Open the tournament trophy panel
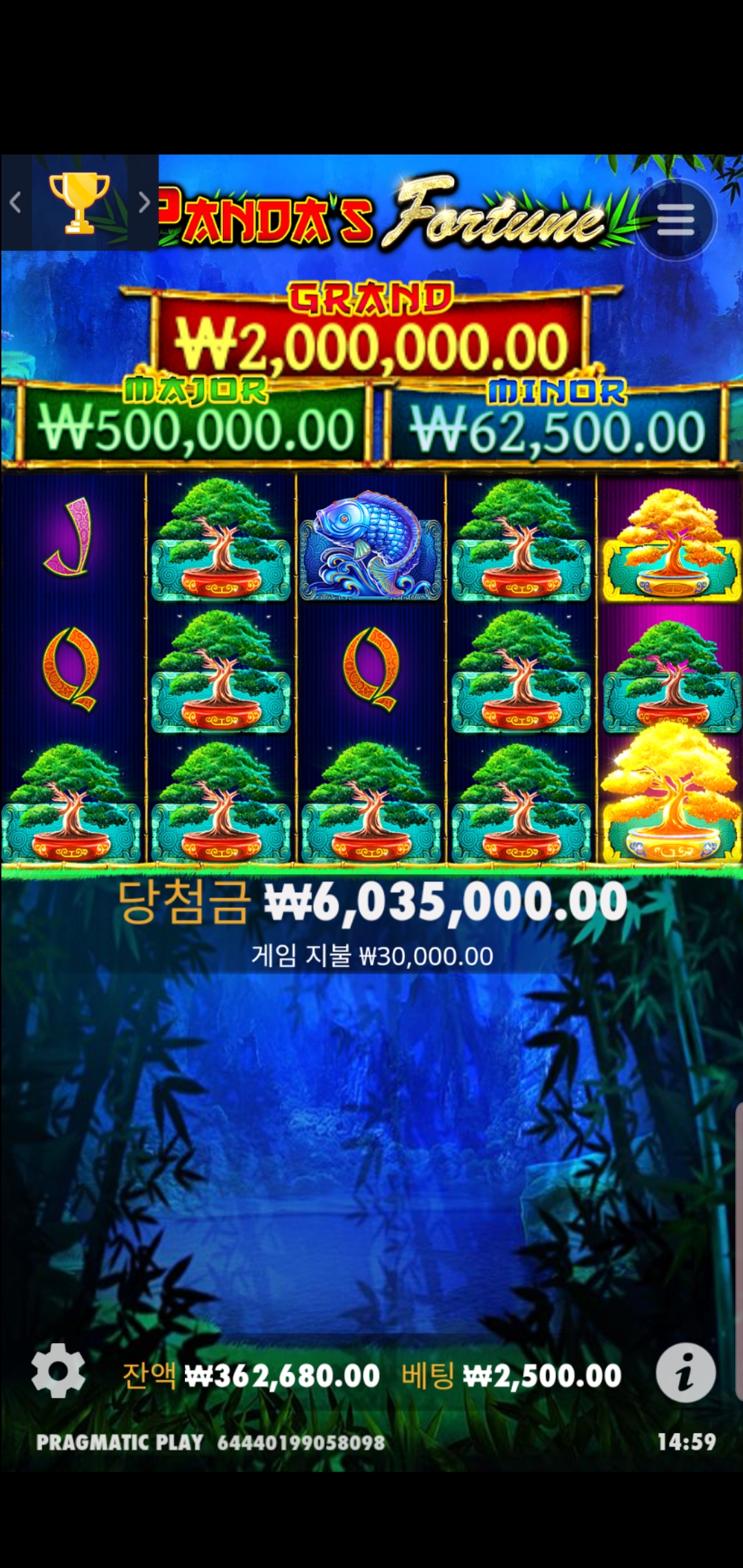 coord(79,202)
